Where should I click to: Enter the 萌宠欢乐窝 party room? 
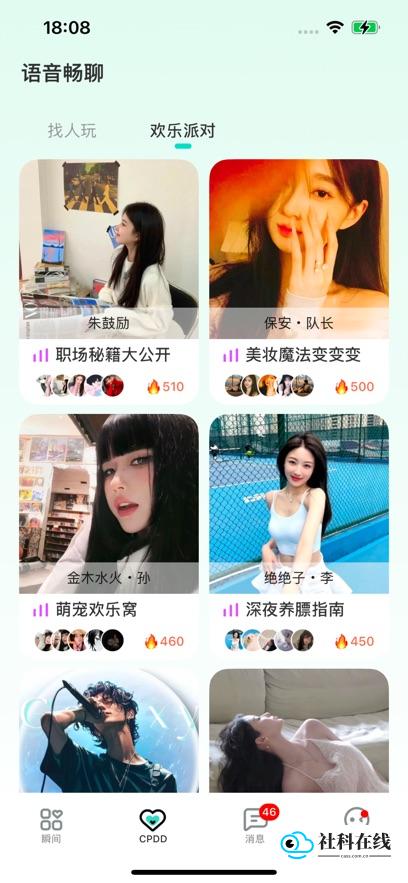(109, 537)
